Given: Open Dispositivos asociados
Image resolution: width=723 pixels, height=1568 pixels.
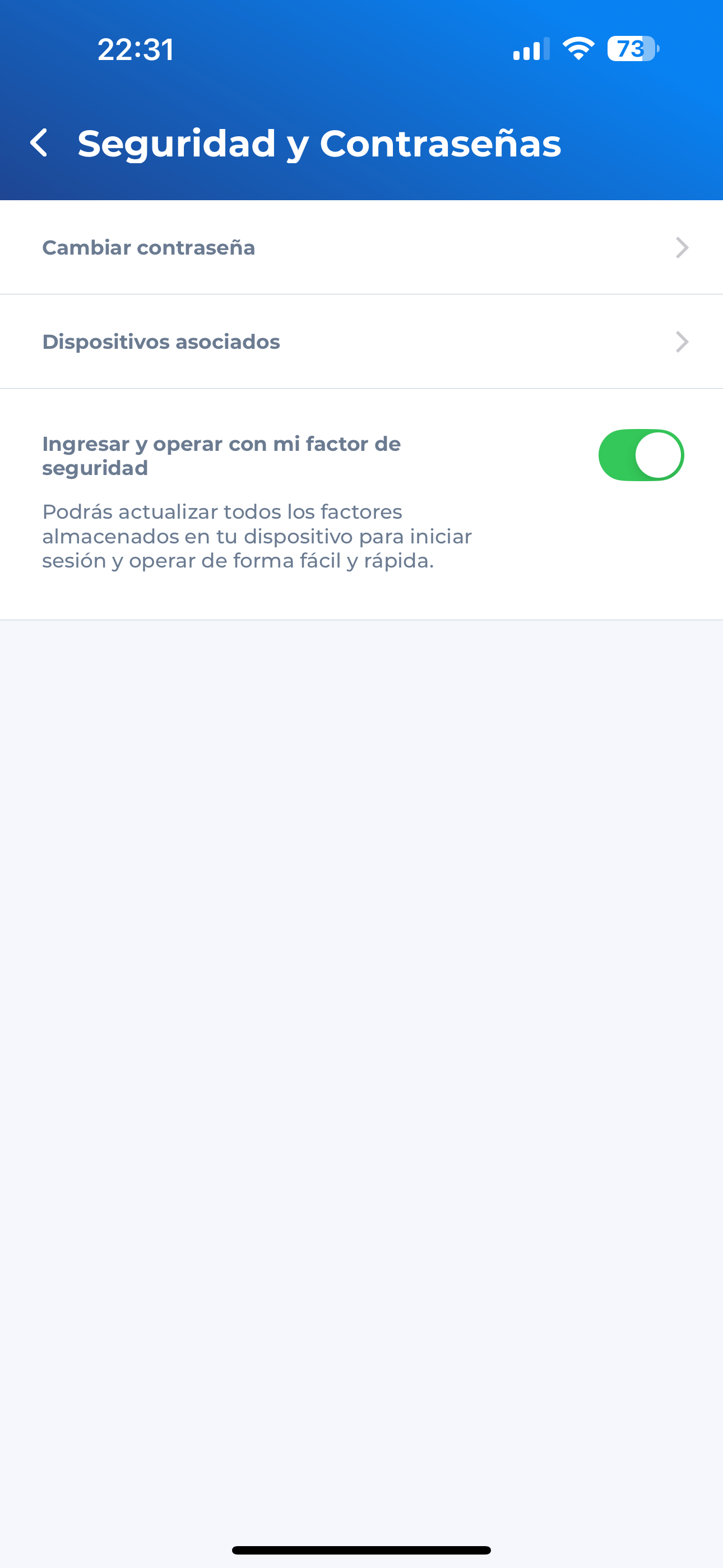Looking at the screenshot, I should click(361, 342).
